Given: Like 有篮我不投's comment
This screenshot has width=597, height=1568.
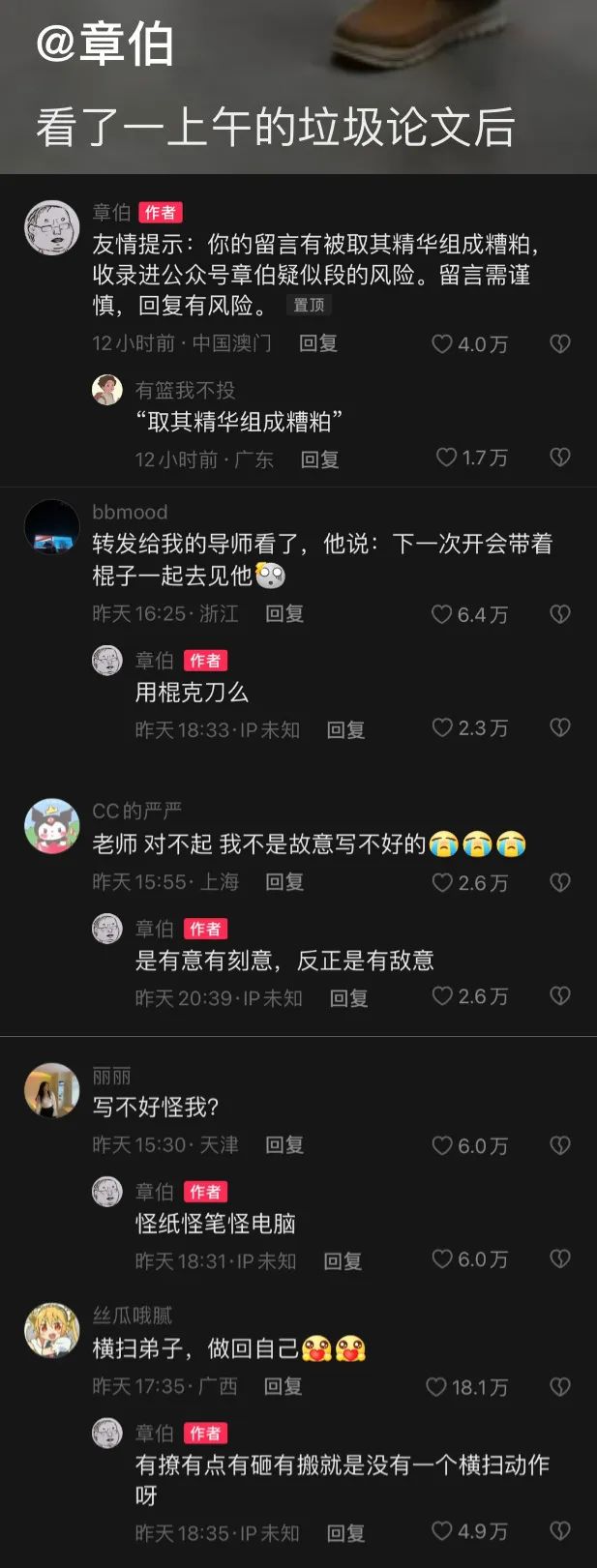Looking at the screenshot, I should 447,458.
